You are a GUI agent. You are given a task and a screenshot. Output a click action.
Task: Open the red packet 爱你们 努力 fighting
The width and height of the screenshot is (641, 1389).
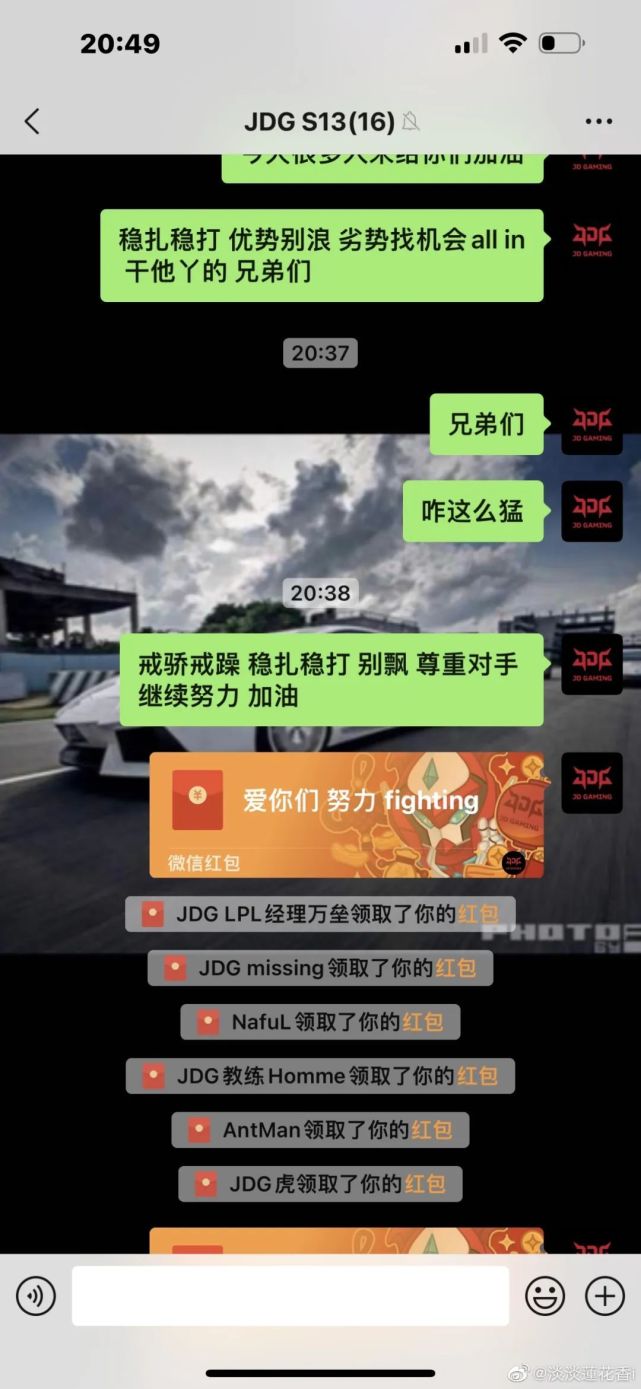click(x=346, y=814)
